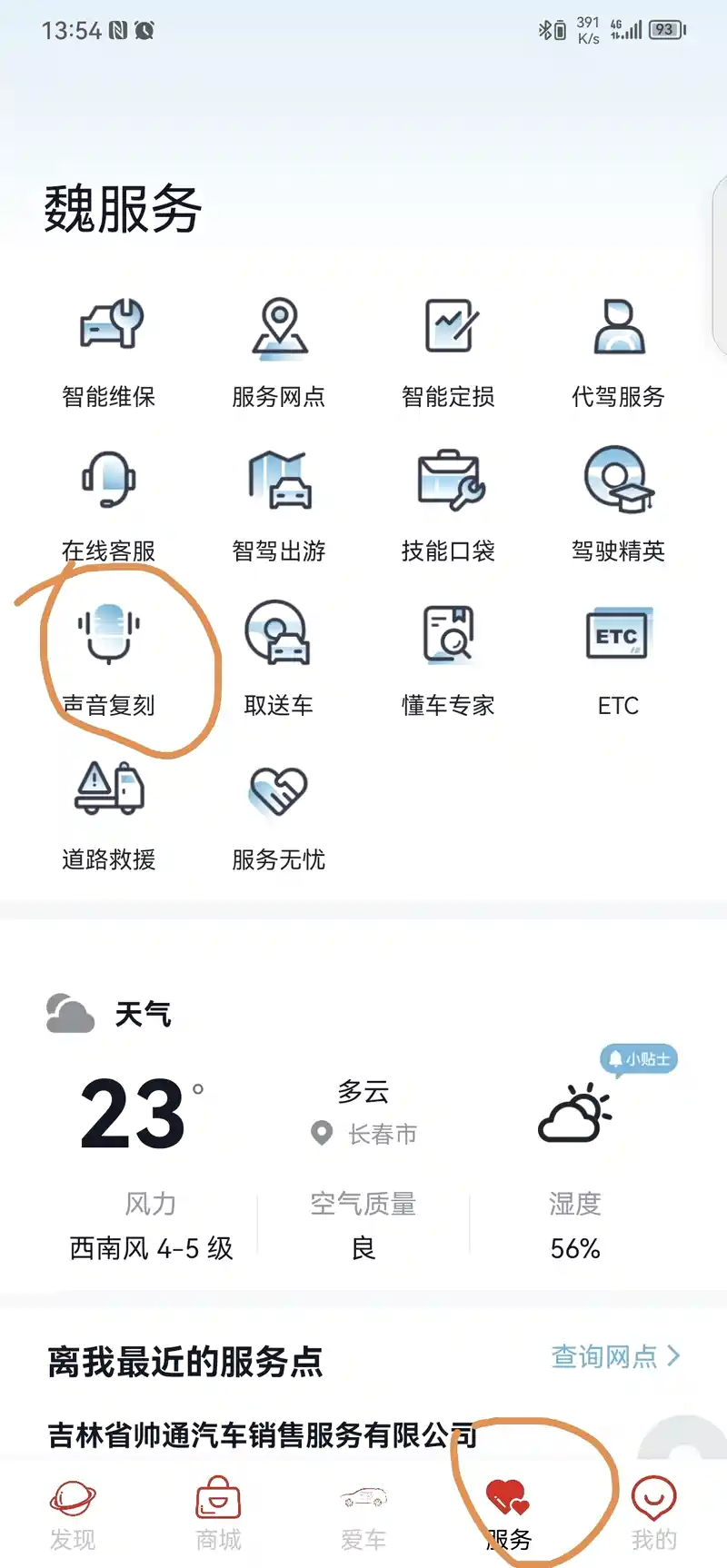Go to the 爱车 tab
This screenshot has height=1568, width=727.
363,1514
